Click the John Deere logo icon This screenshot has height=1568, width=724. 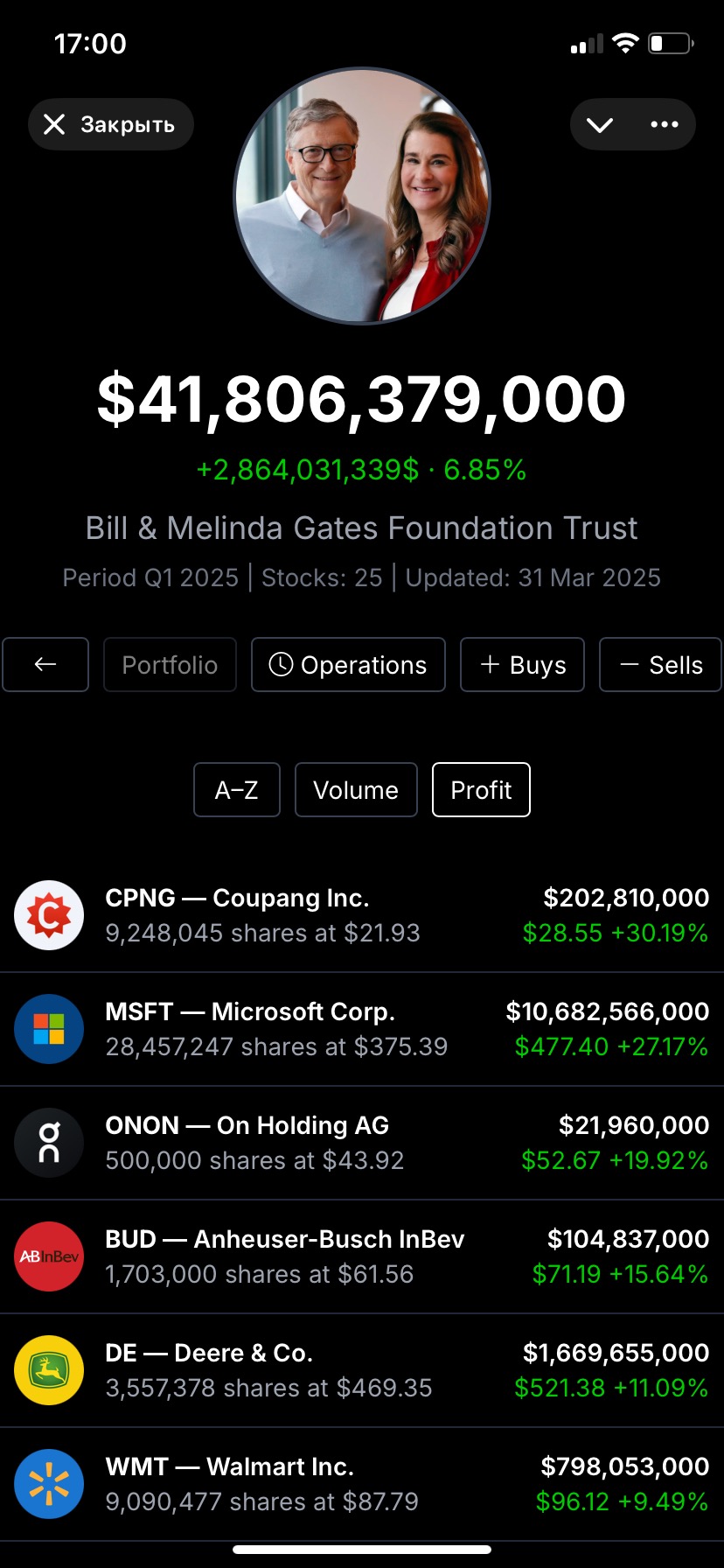coord(49,1370)
